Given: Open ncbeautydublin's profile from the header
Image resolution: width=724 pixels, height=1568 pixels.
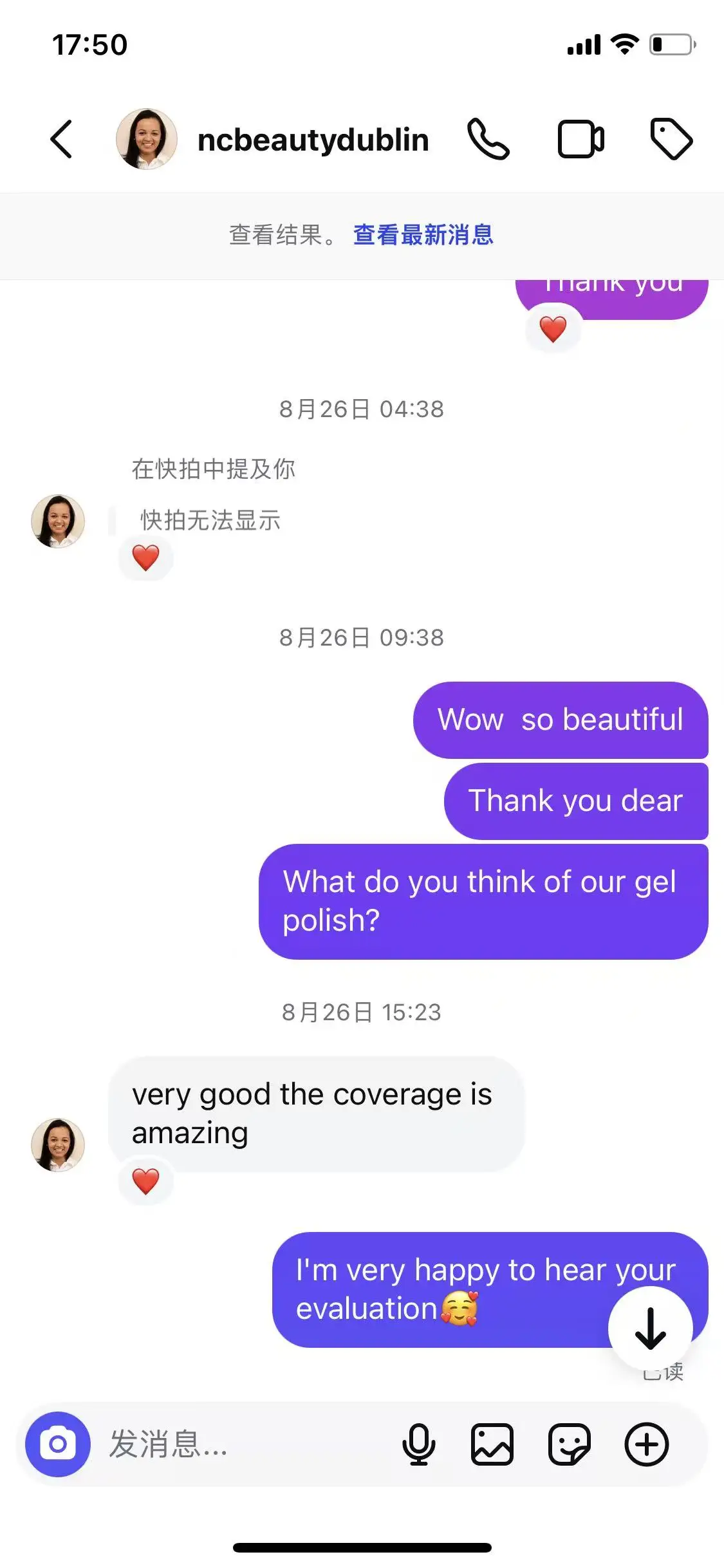Looking at the screenshot, I should point(313,140).
